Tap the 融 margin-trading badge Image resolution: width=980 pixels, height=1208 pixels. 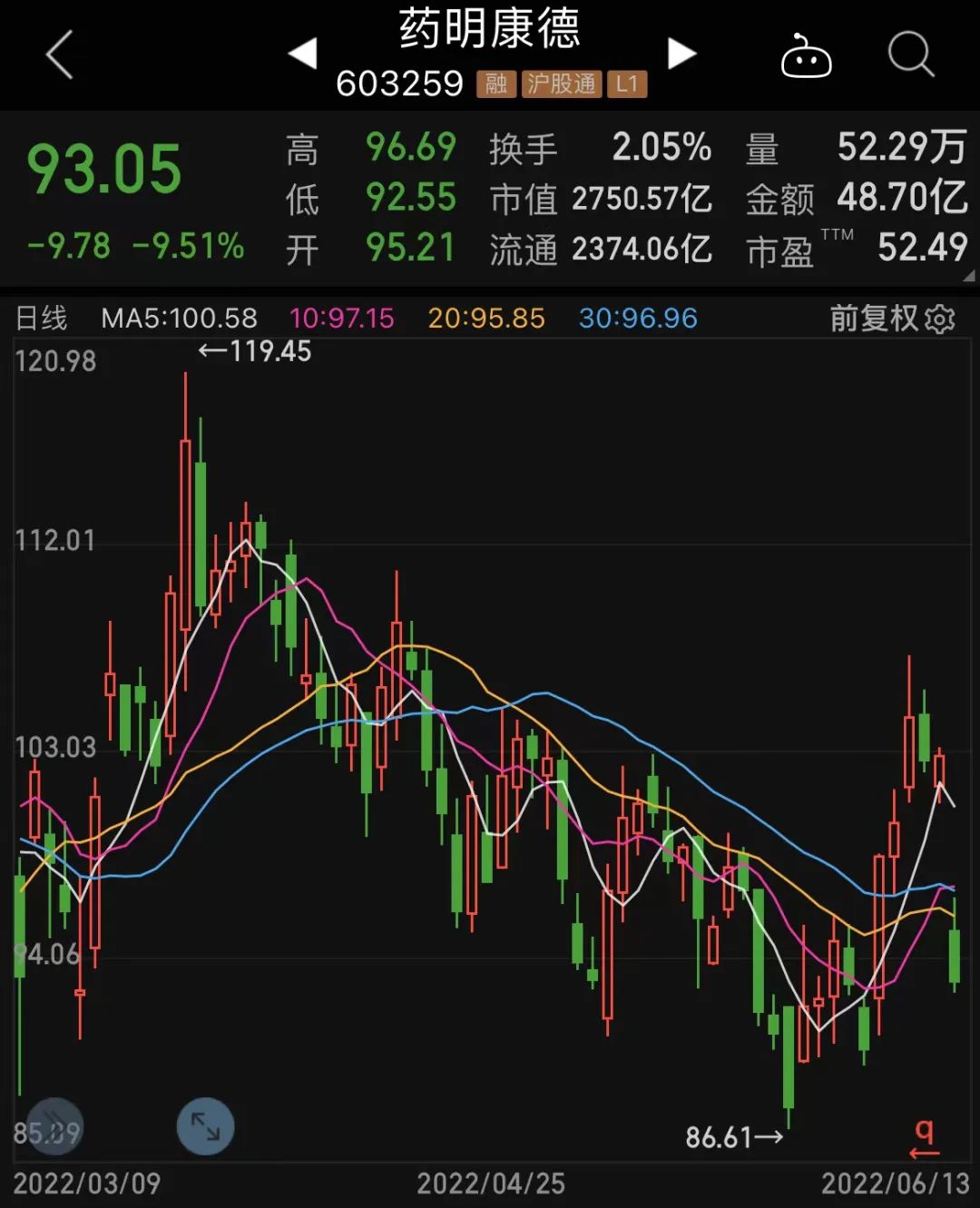click(495, 83)
